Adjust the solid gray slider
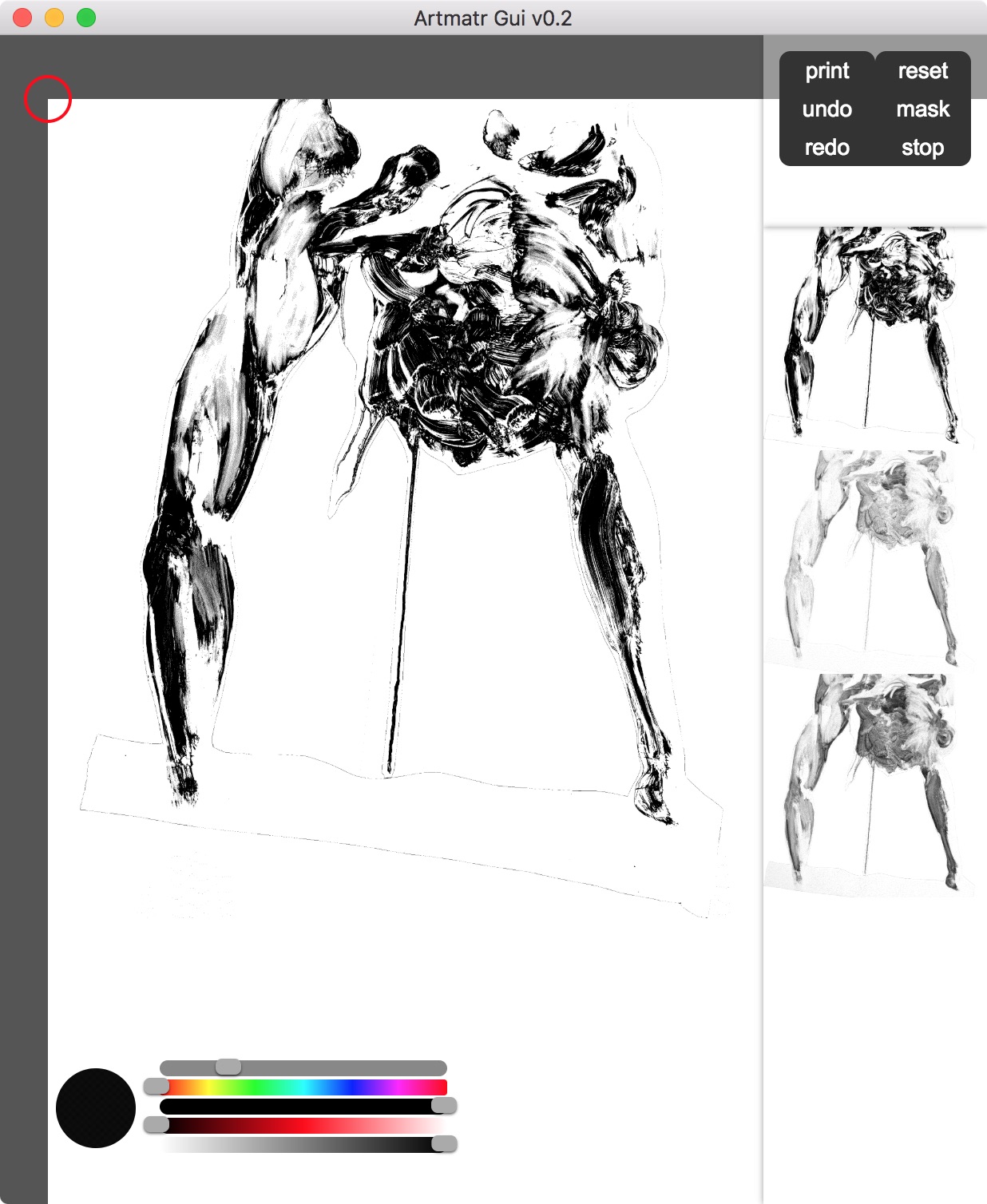The image size is (987, 1204). point(303,1067)
